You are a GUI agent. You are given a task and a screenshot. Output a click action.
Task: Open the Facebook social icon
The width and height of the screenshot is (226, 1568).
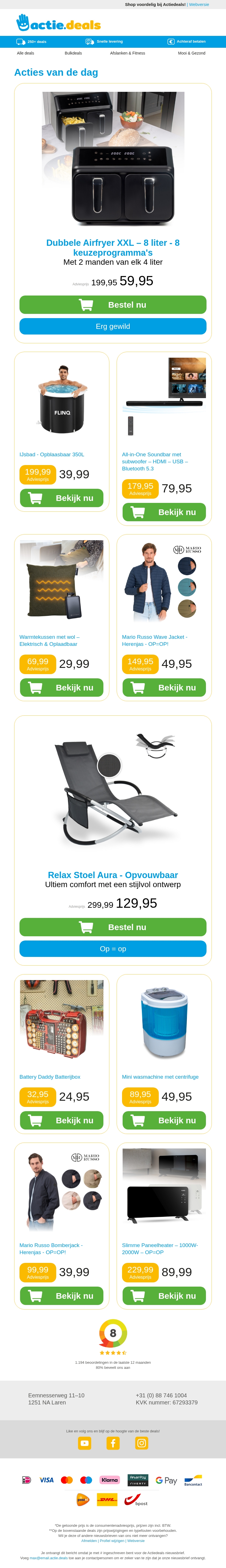(113, 1443)
